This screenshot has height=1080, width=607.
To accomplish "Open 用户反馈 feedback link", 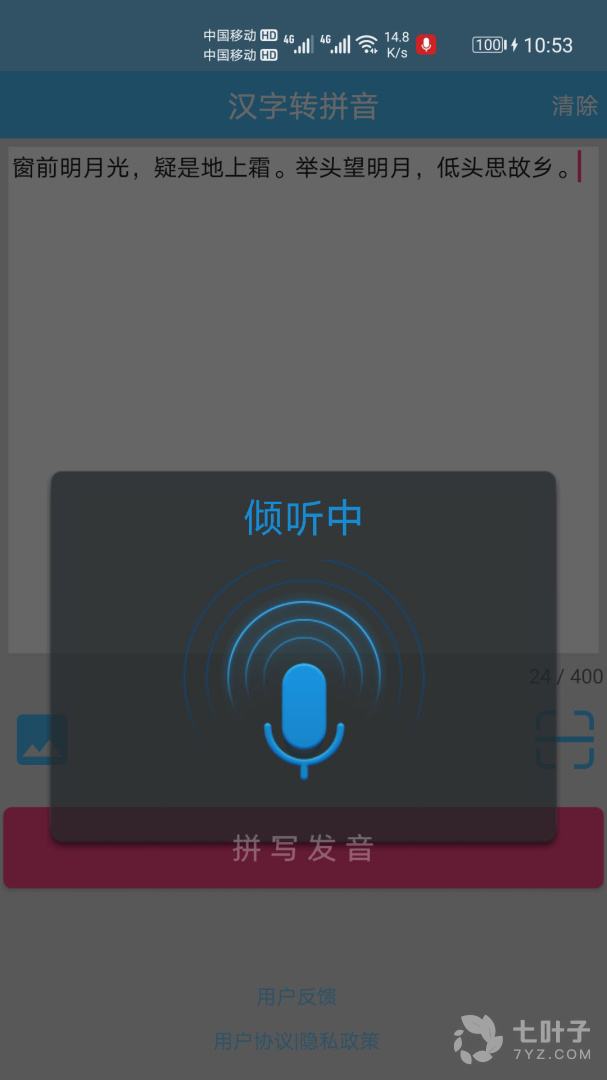I will [296, 996].
